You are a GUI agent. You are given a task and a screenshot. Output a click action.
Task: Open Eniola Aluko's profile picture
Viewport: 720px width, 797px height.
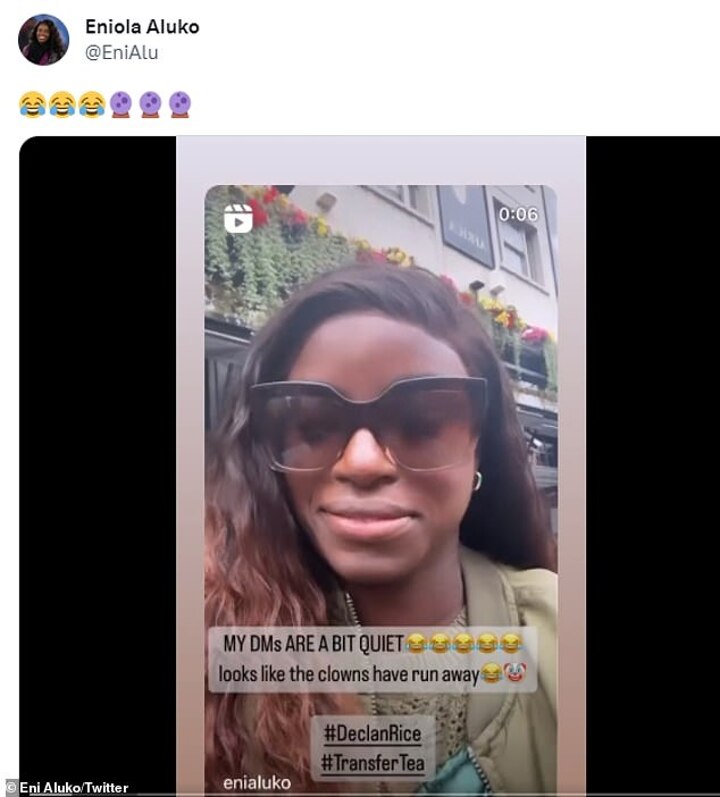[x=43, y=40]
